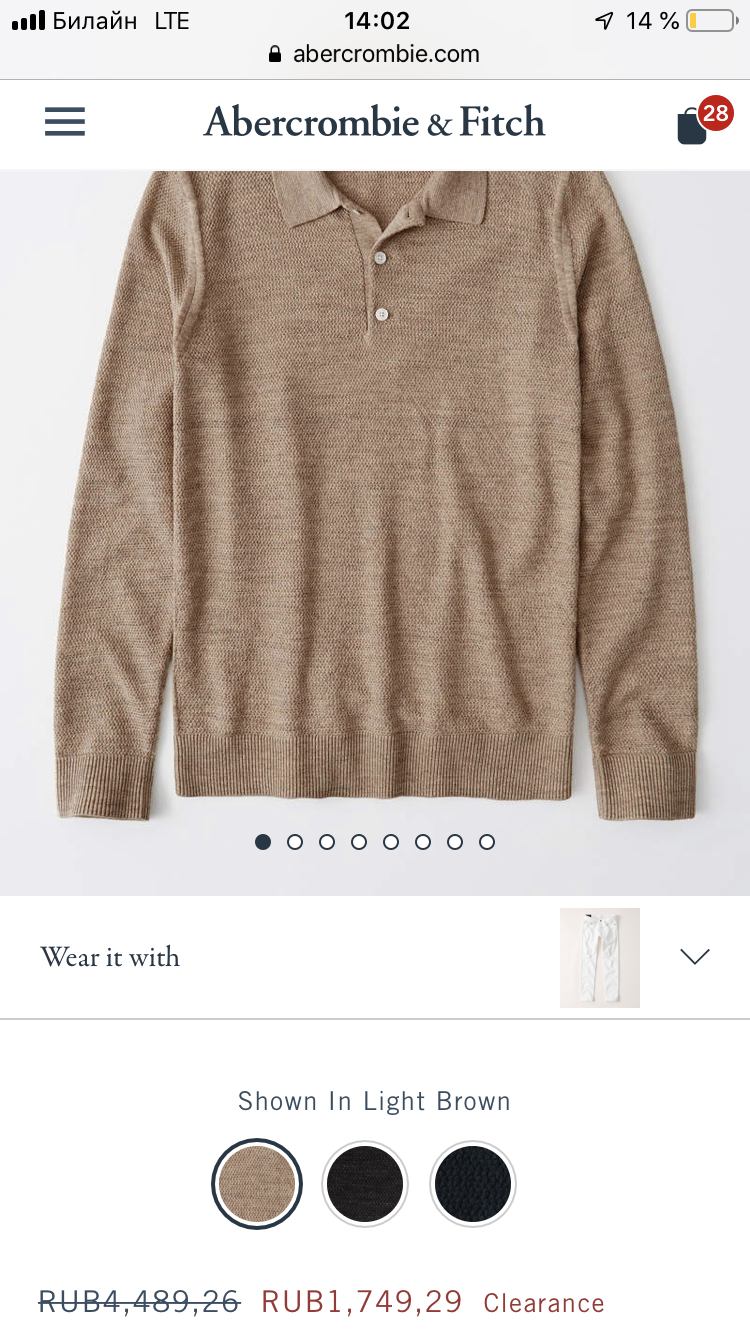Image resolution: width=750 pixels, height=1334 pixels.
Task: Jump to the last product image dot
Action: (x=487, y=842)
